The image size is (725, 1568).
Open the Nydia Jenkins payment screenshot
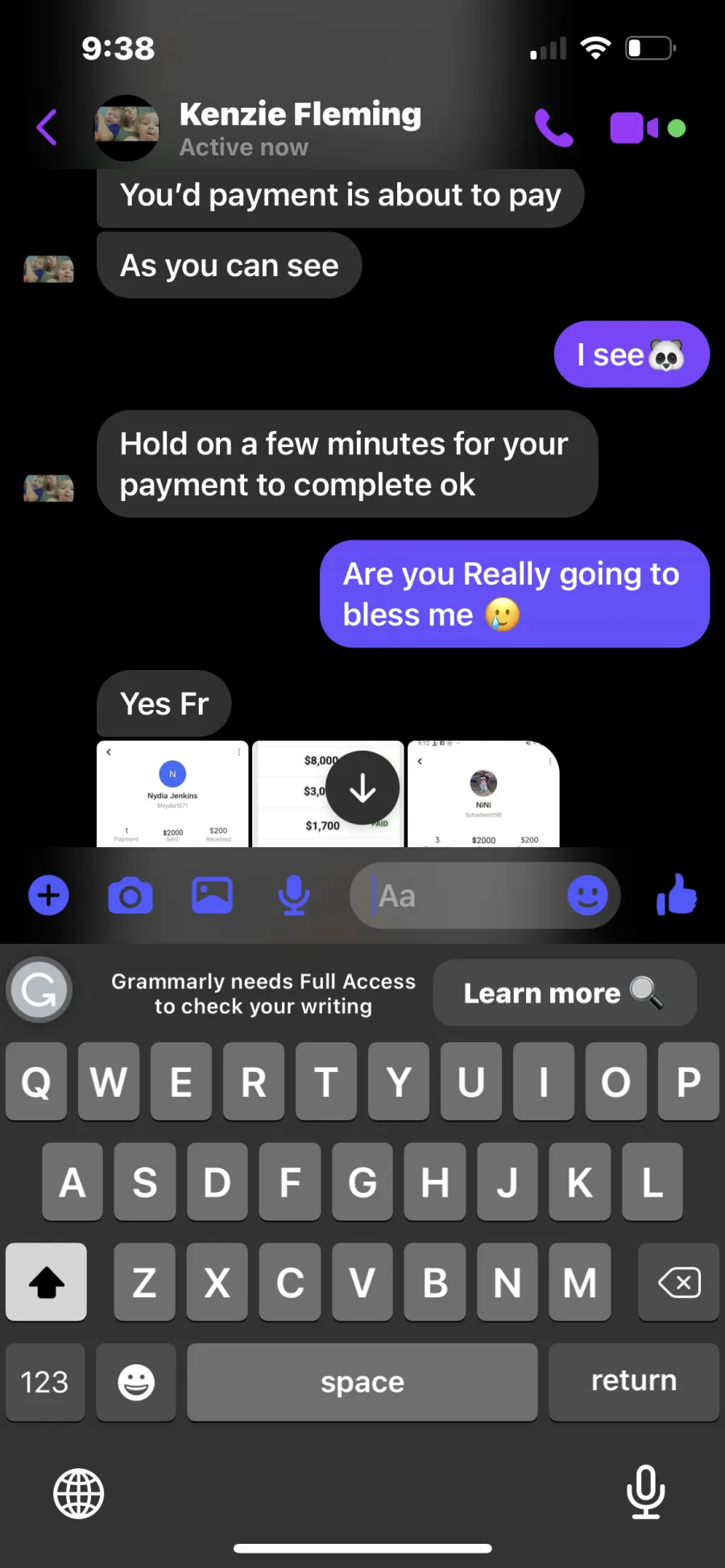tap(172, 794)
